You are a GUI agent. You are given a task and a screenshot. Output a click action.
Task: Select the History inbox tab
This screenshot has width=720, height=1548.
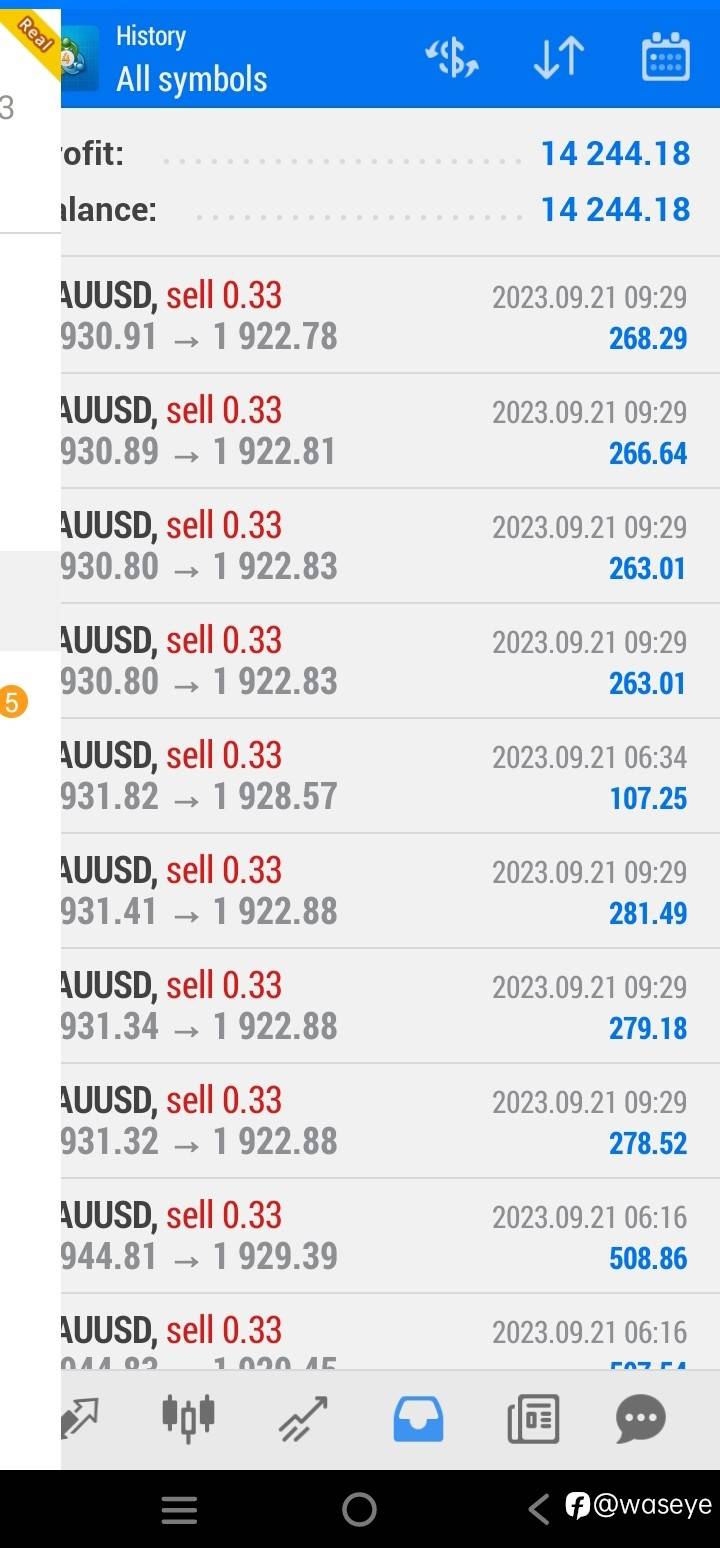coord(418,1418)
